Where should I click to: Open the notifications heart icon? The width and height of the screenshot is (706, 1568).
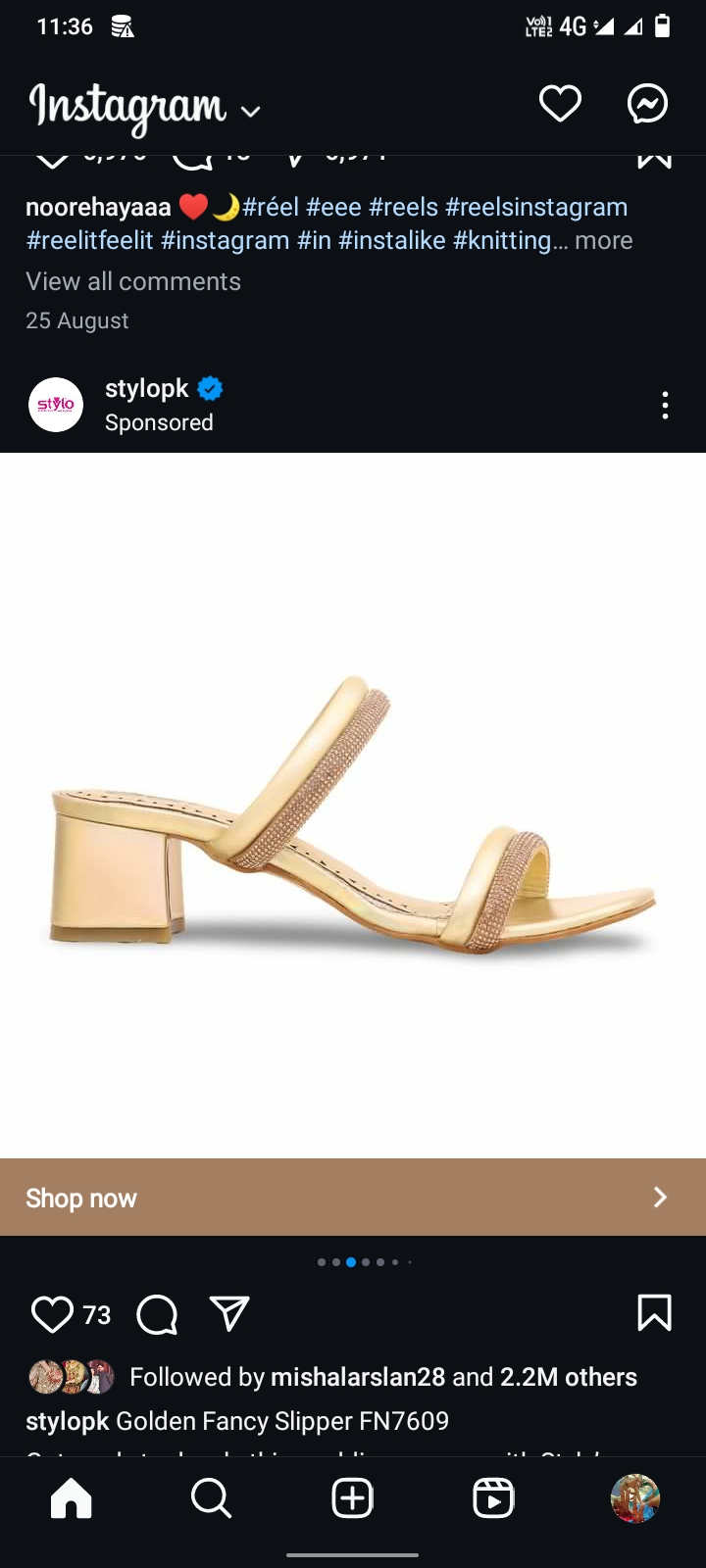click(560, 104)
